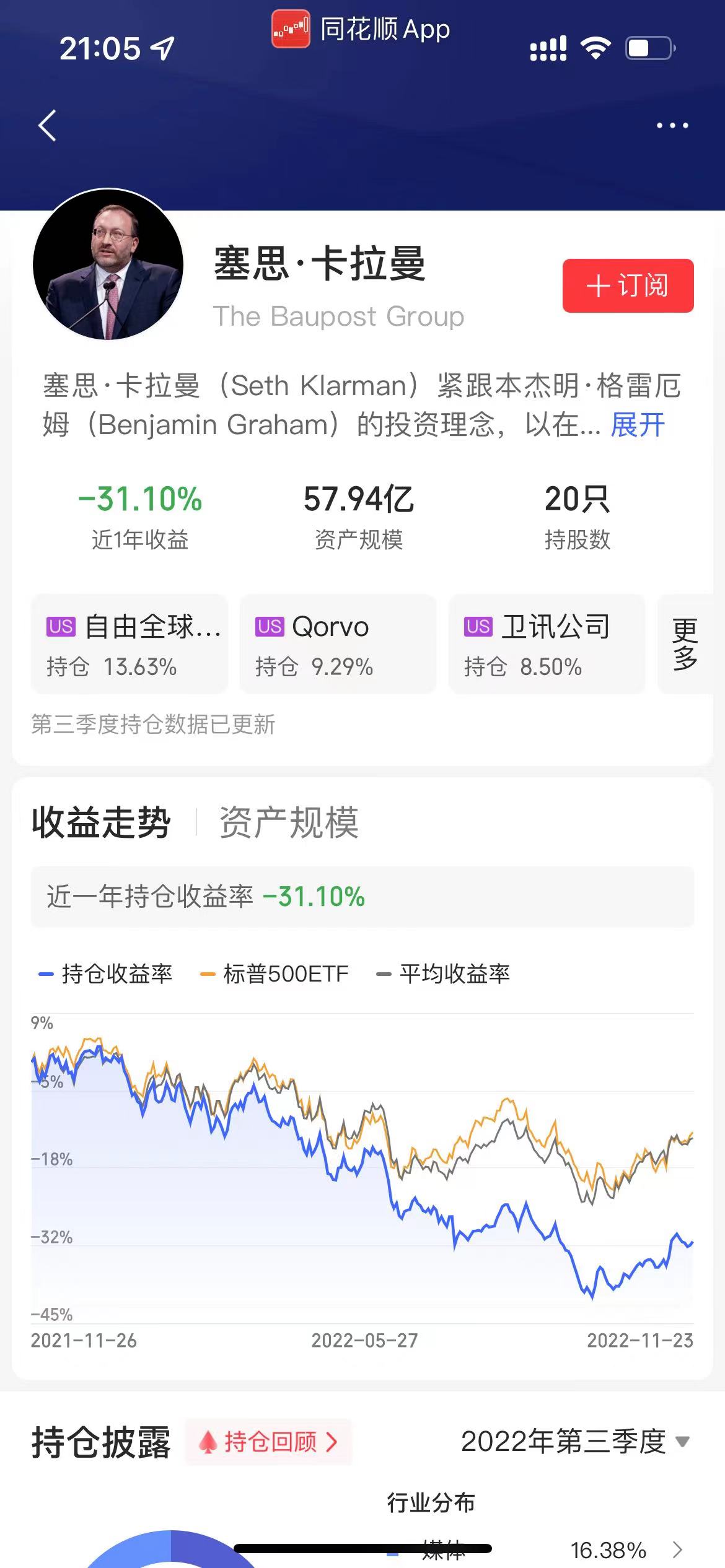Viewport: 725px width, 1568px height.
Task: Switch to the 收益走势 tab
Action: tap(101, 822)
